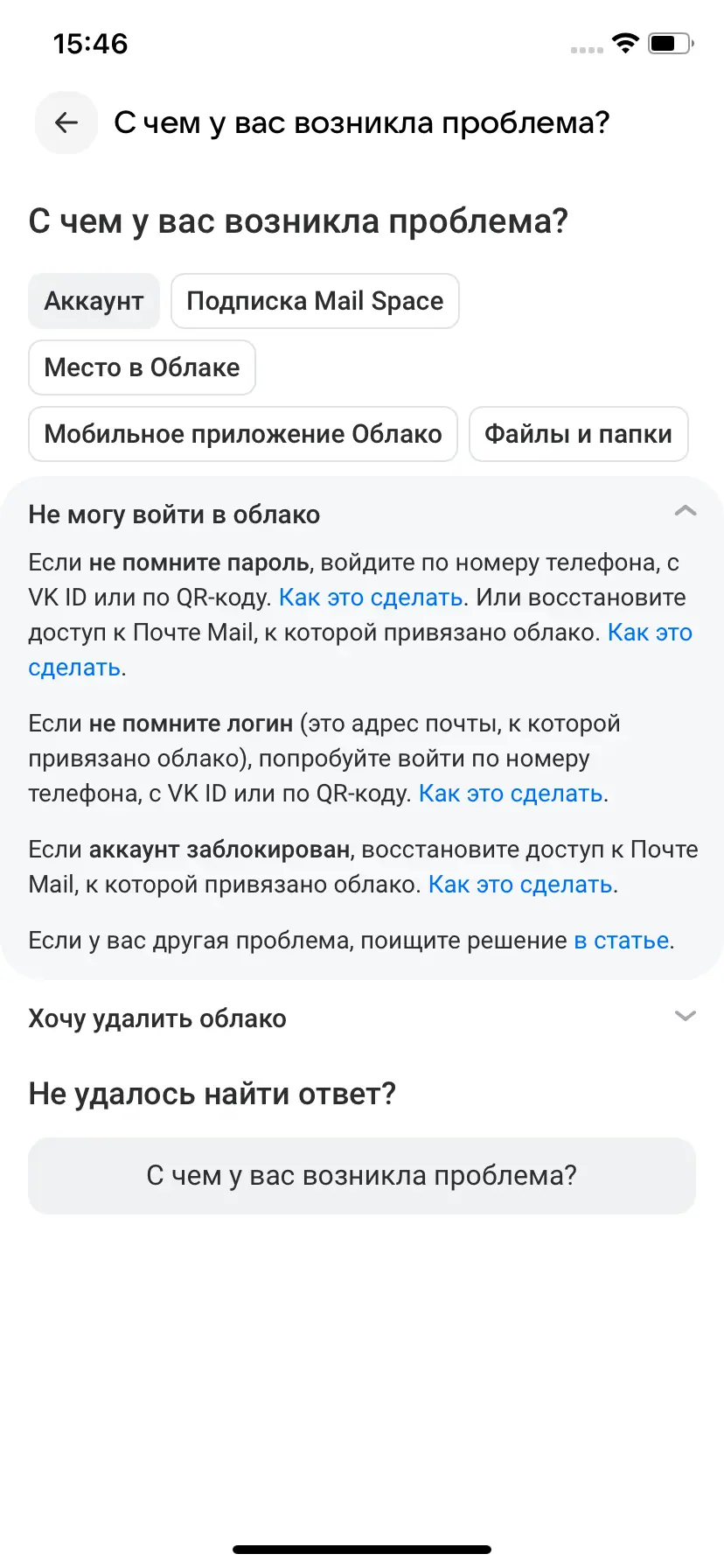Image resolution: width=724 pixels, height=1568 pixels.
Task: Go back using the arrow button
Action: [66, 123]
